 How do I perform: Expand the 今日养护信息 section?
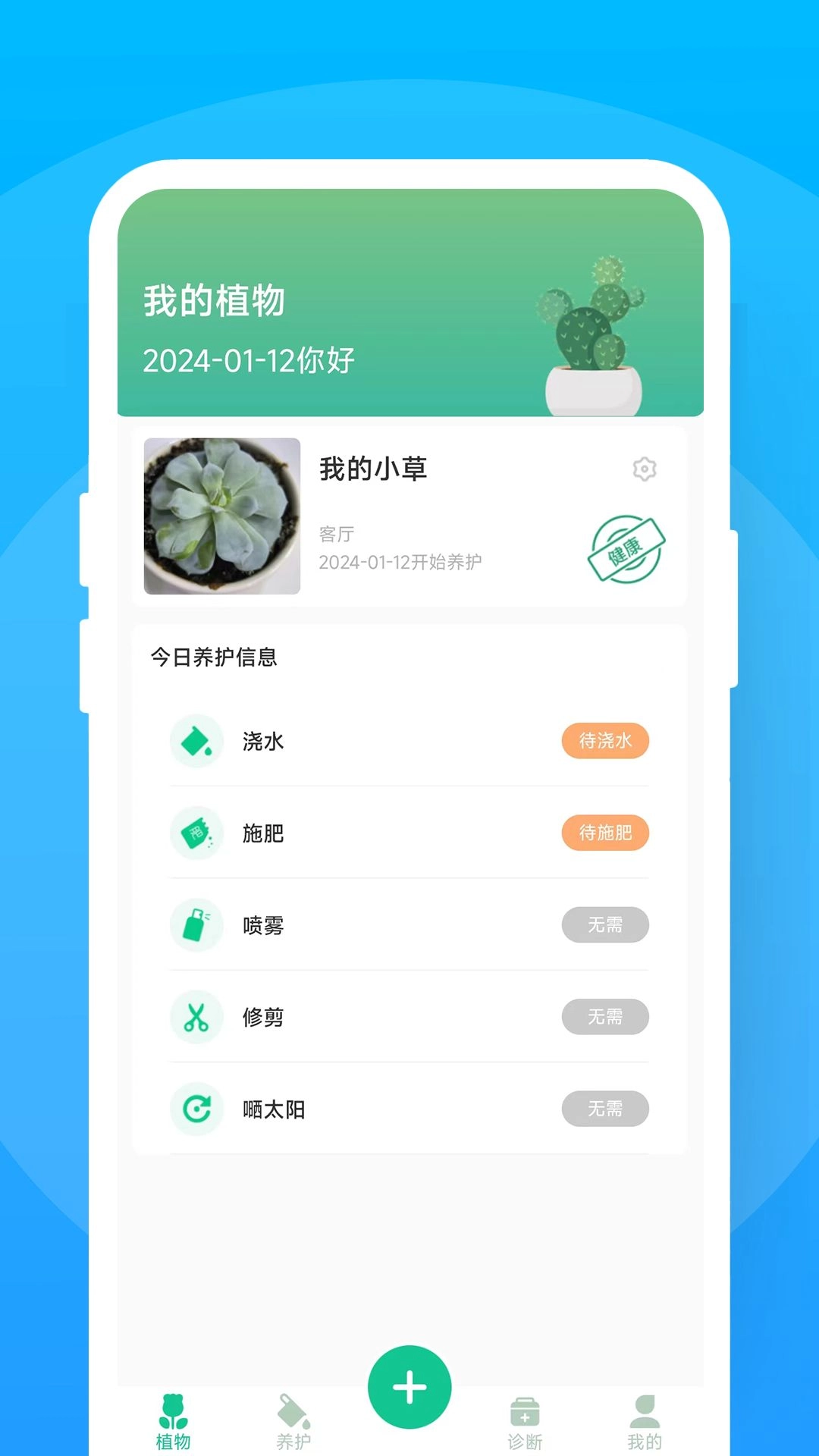[214, 658]
